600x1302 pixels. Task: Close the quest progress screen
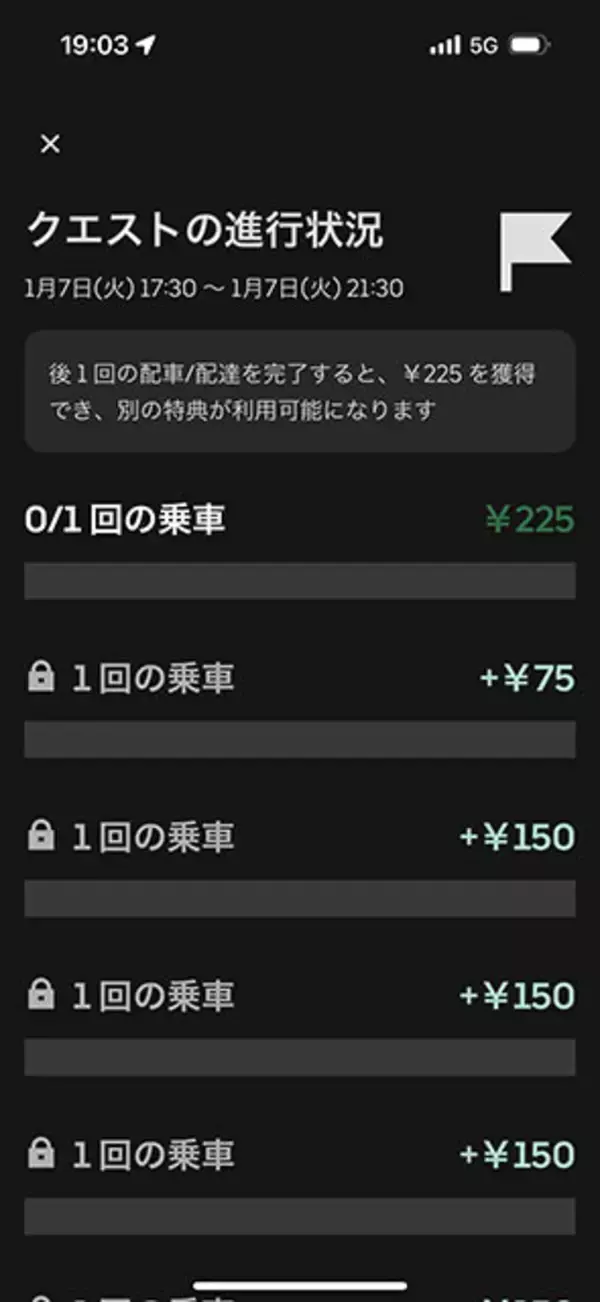(50, 144)
